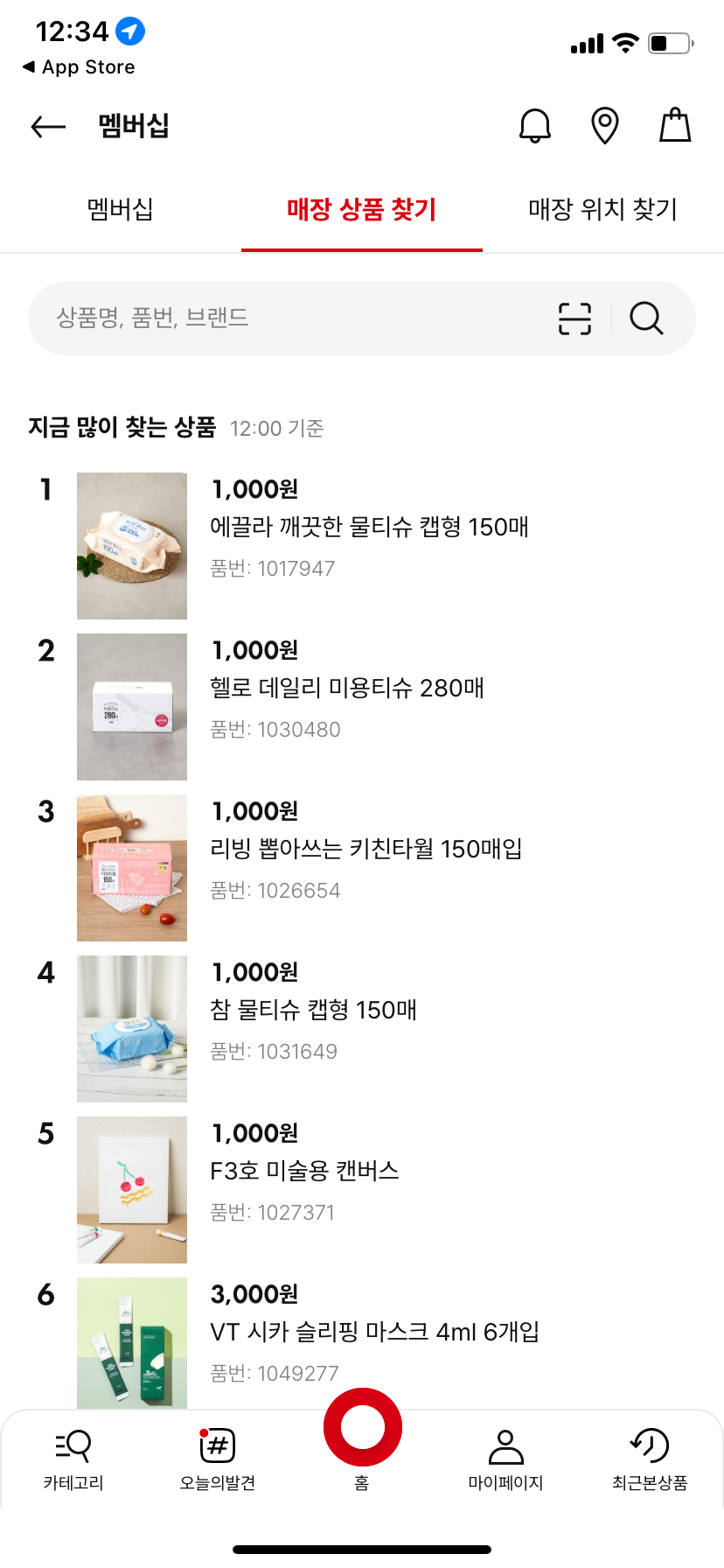Open 마이페이지 from bottom navigation
The height and width of the screenshot is (1568, 724).
click(506, 1457)
